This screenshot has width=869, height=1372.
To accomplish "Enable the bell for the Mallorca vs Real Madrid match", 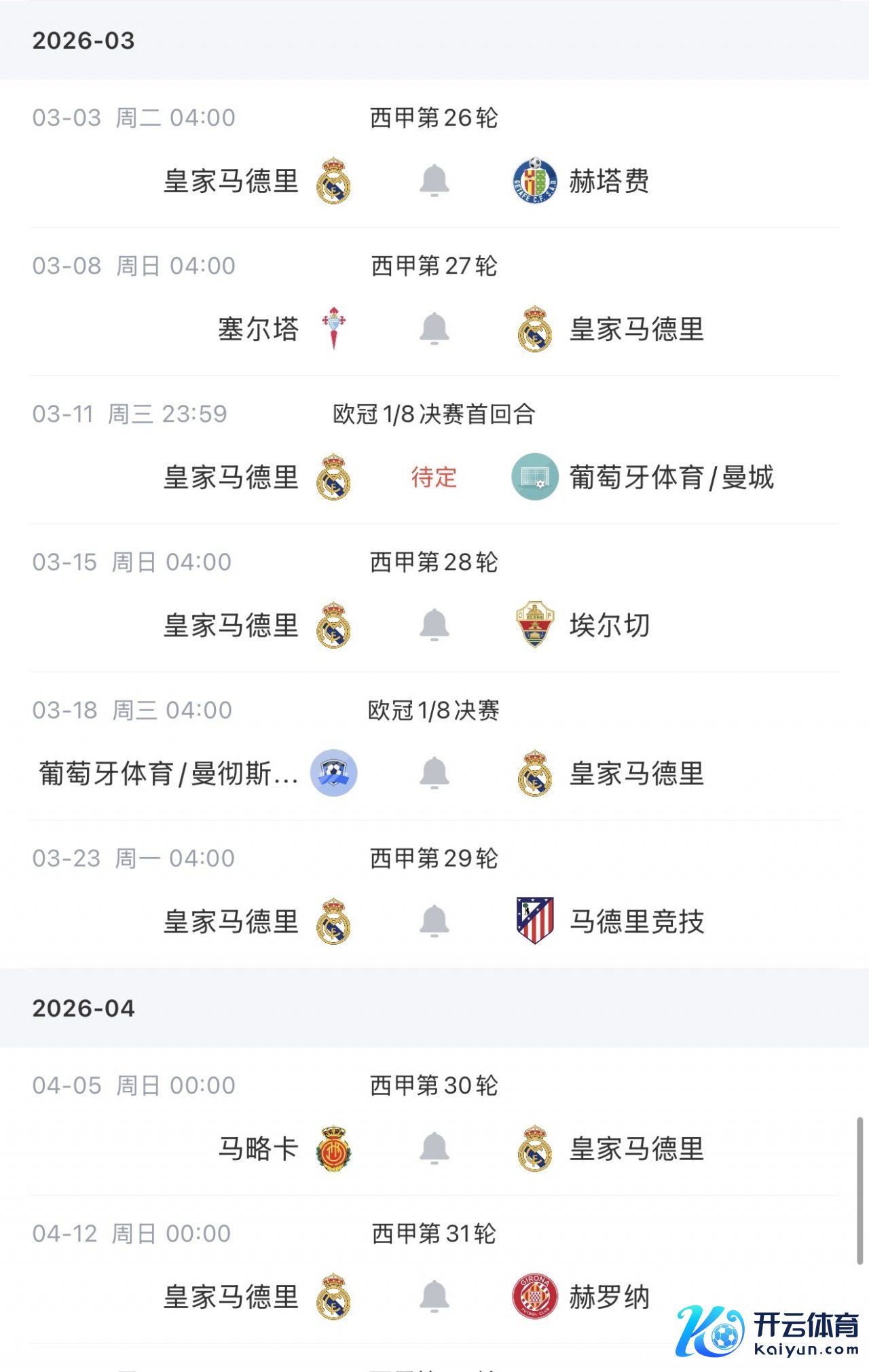I will [x=434, y=1149].
